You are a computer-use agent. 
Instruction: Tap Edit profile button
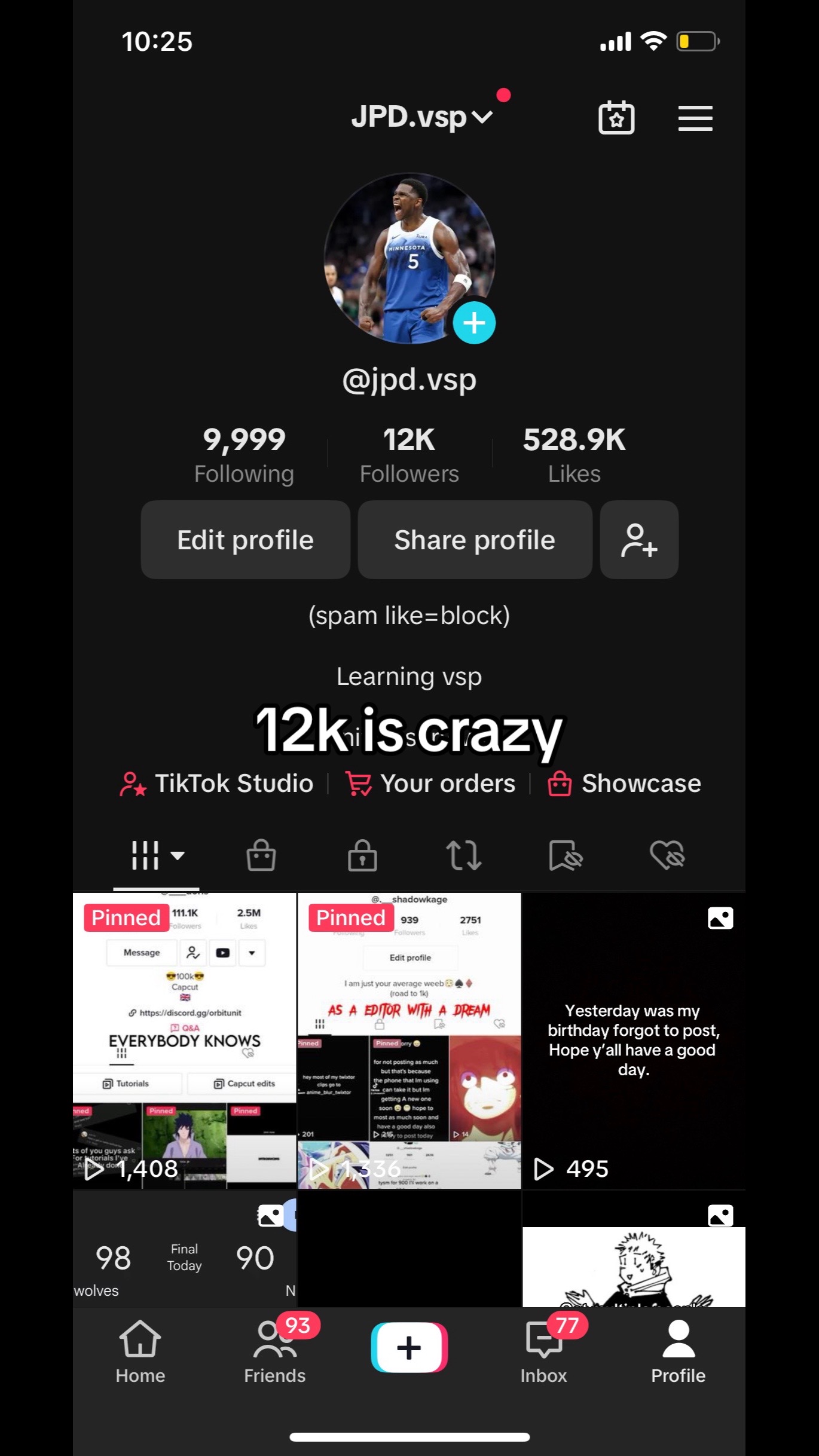point(245,540)
